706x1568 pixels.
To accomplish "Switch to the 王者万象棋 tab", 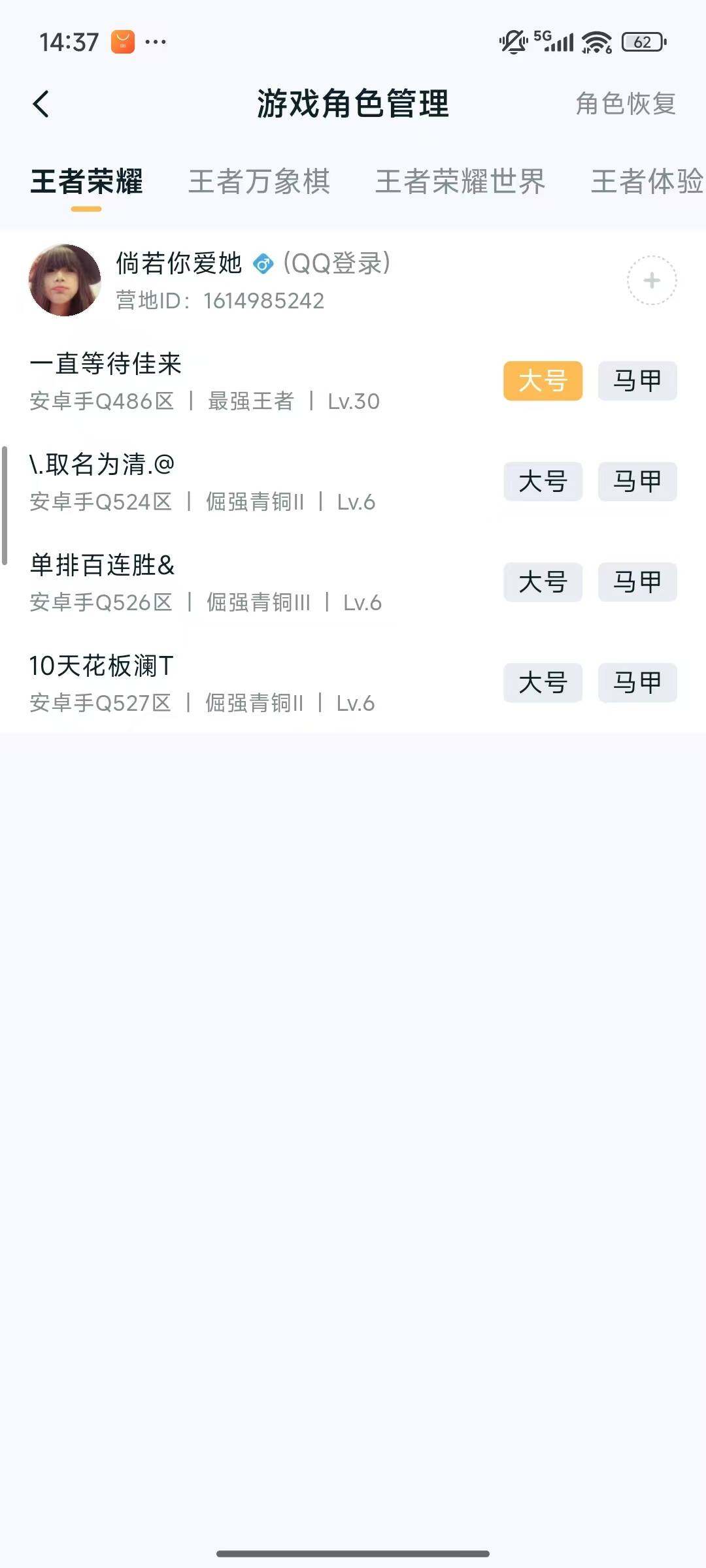I will (x=260, y=183).
